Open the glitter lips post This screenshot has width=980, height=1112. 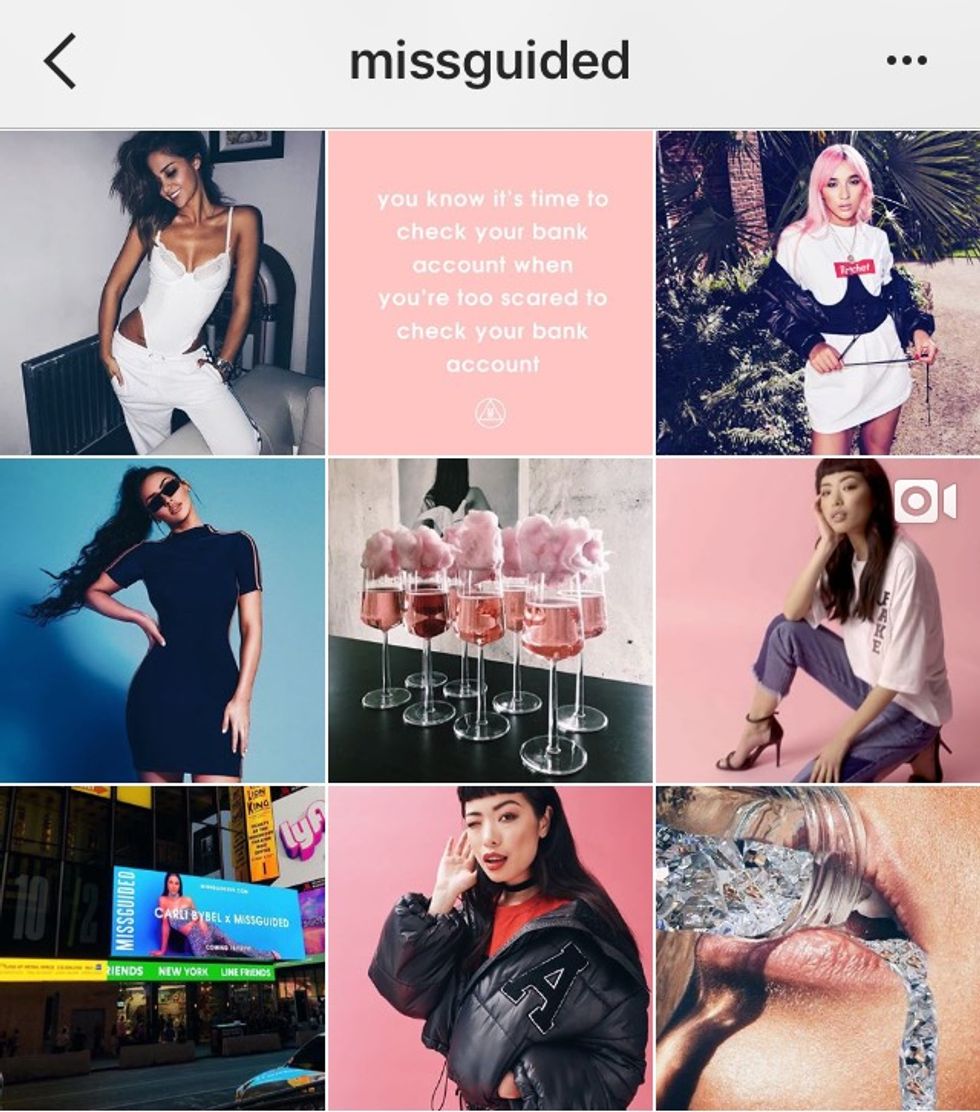pos(818,948)
